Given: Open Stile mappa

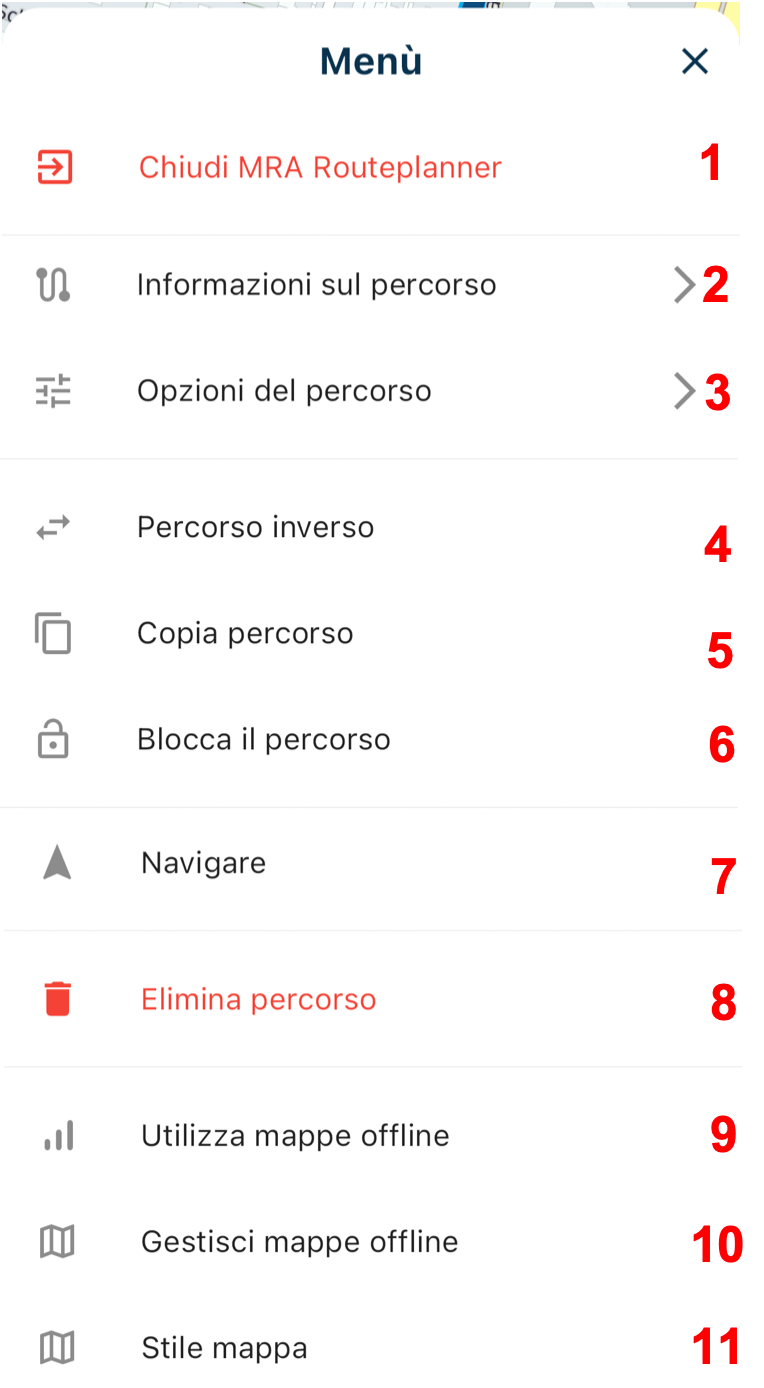Looking at the screenshot, I should (x=224, y=1348).
